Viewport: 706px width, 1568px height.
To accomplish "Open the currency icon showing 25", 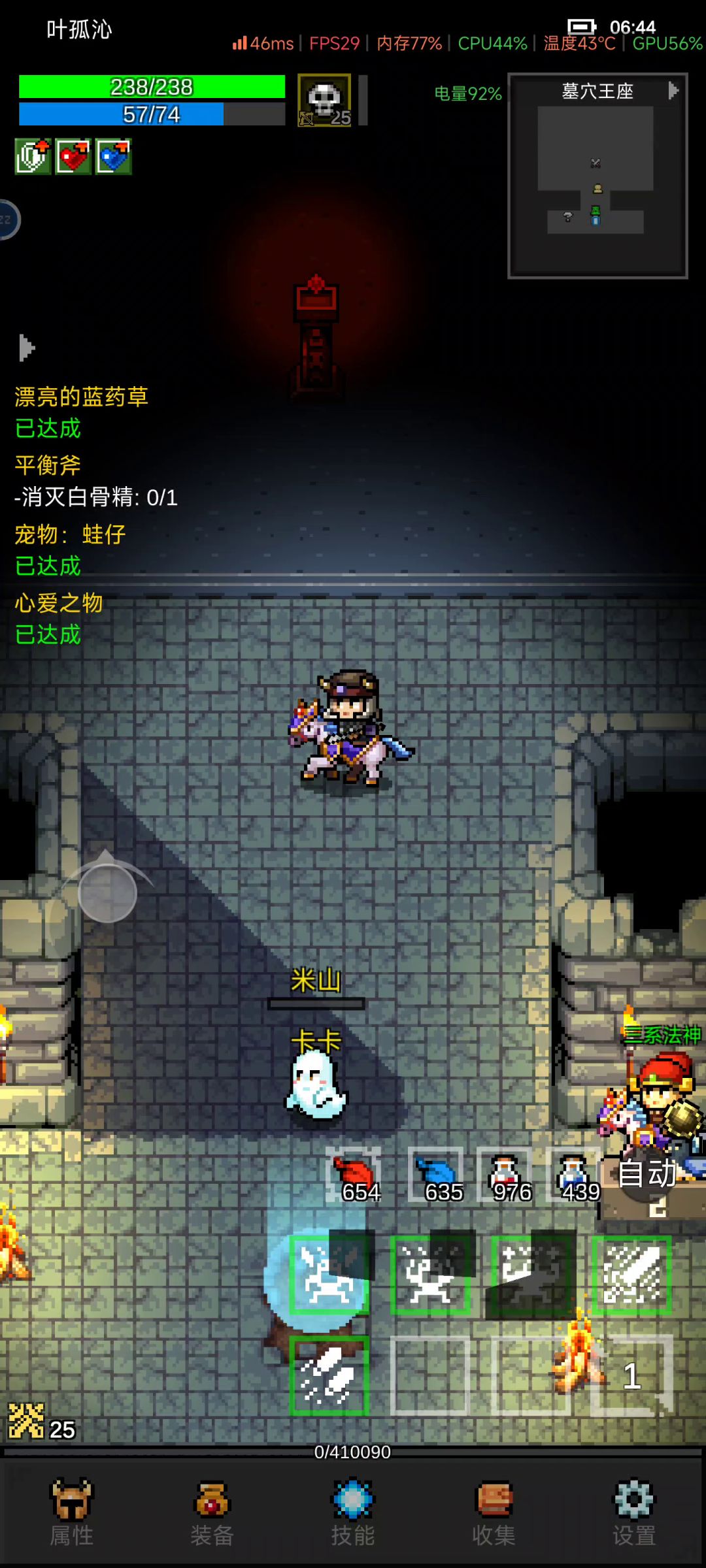I will [27, 1422].
